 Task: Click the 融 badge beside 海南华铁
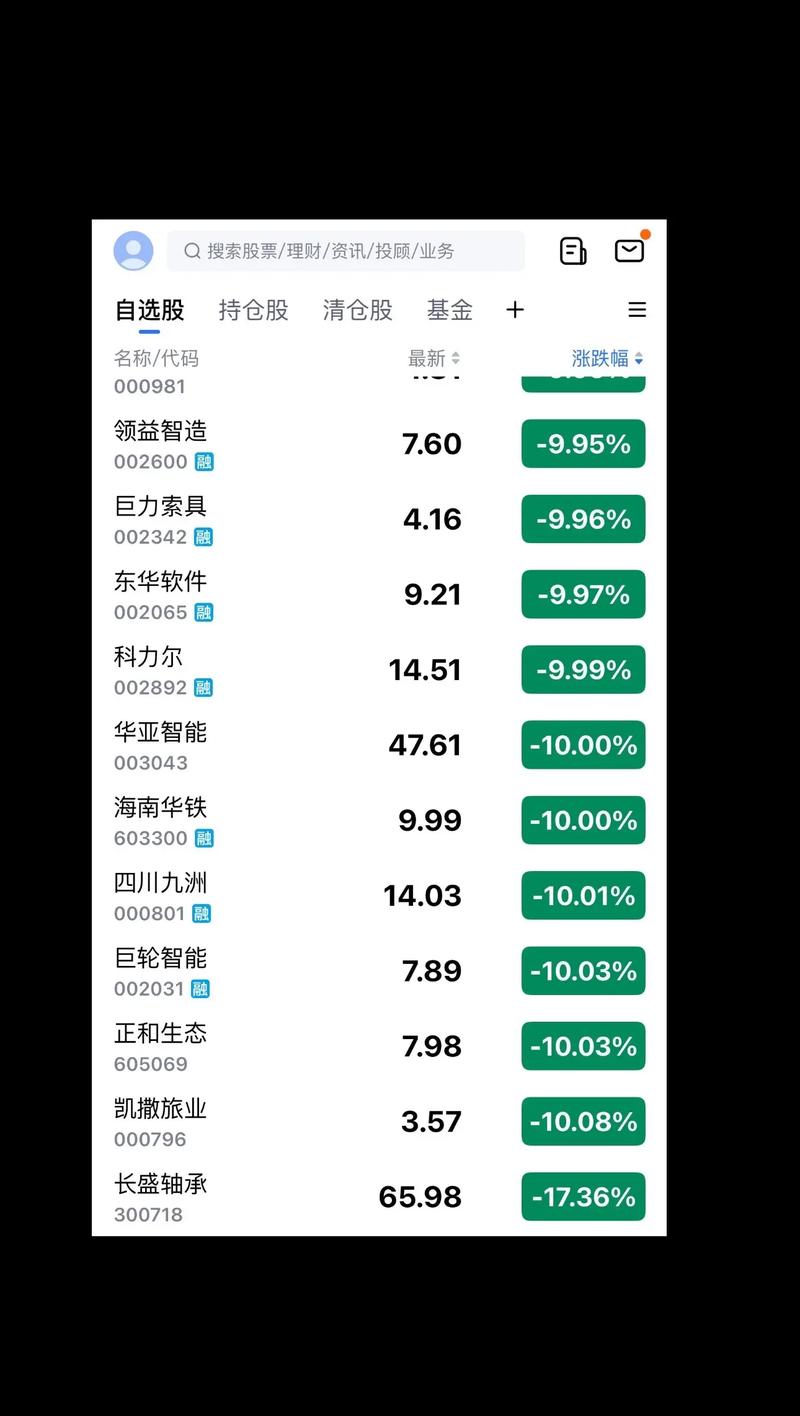click(x=203, y=838)
